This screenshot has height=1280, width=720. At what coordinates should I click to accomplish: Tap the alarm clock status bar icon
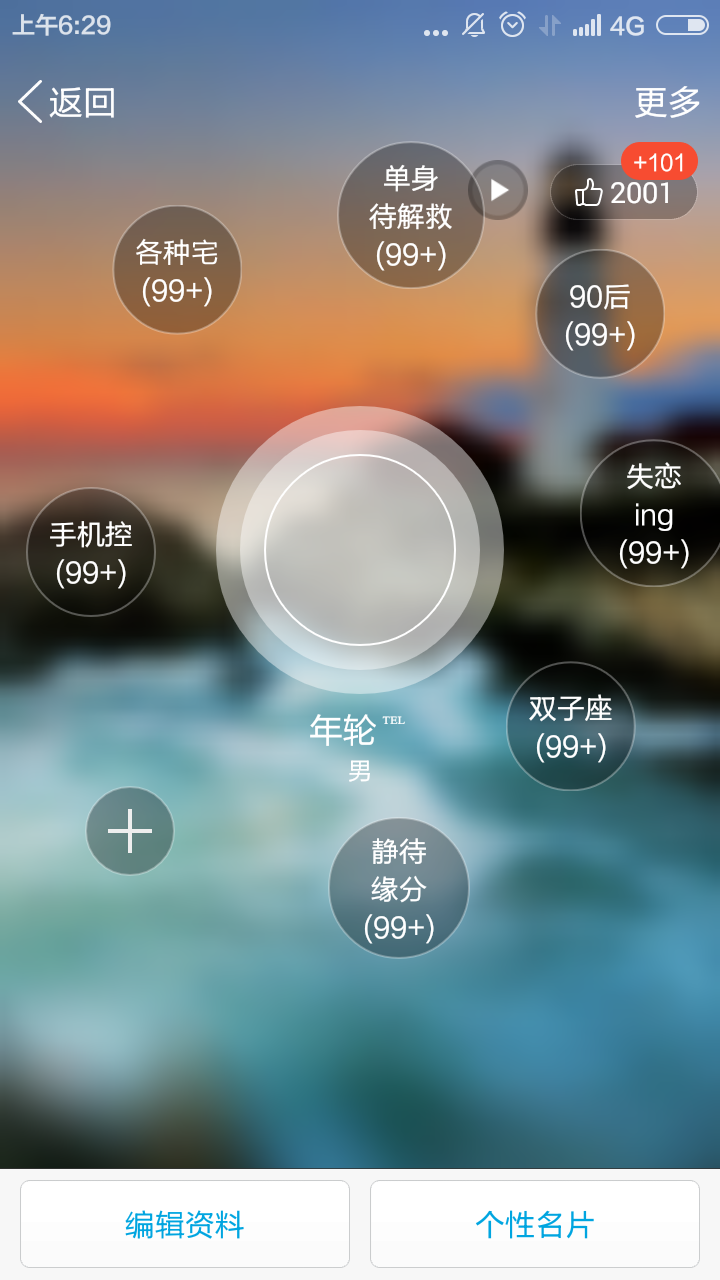[x=510, y=25]
